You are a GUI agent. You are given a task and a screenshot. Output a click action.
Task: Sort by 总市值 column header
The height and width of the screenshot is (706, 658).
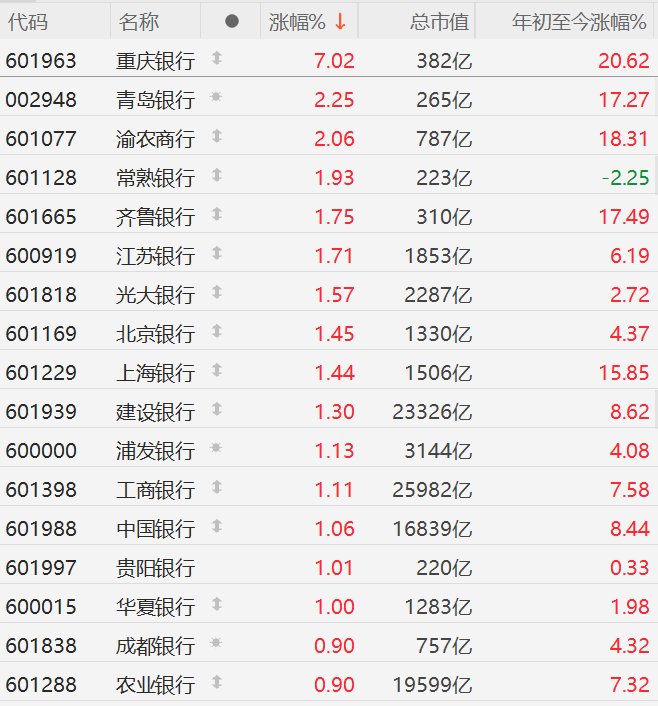(x=416, y=22)
